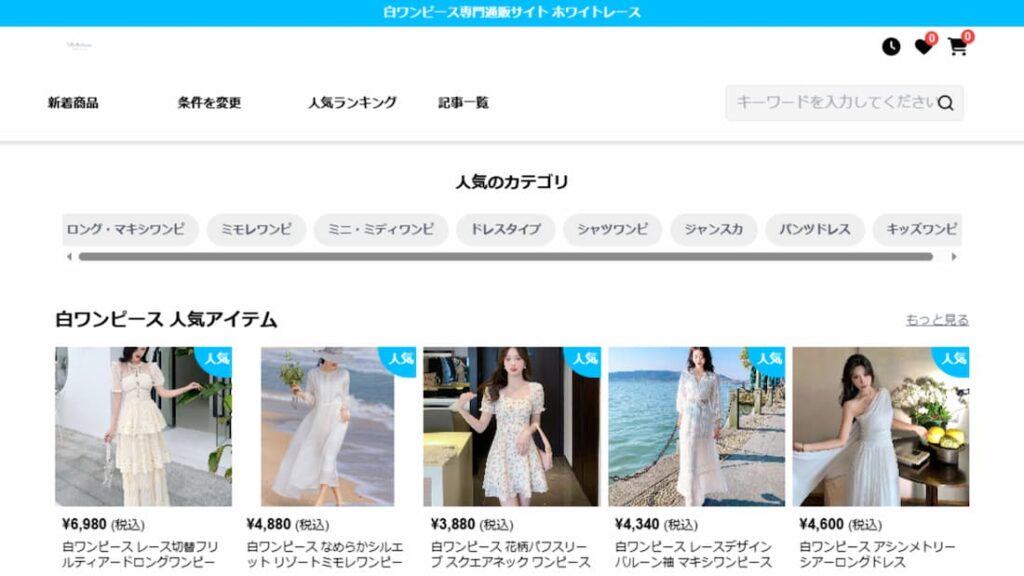Tap the keyword search field

(x=833, y=102)
